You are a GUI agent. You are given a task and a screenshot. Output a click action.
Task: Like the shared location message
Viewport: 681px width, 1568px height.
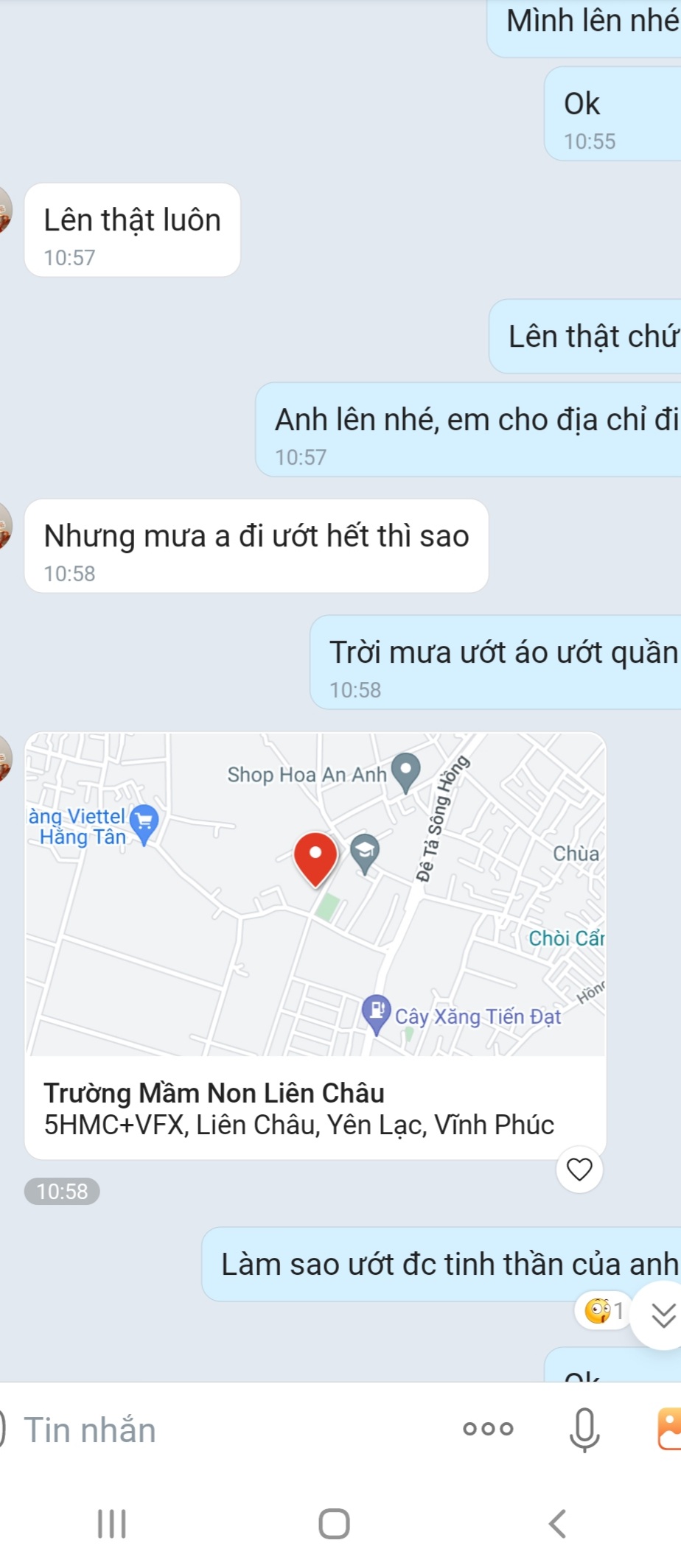click(579, 1169)
